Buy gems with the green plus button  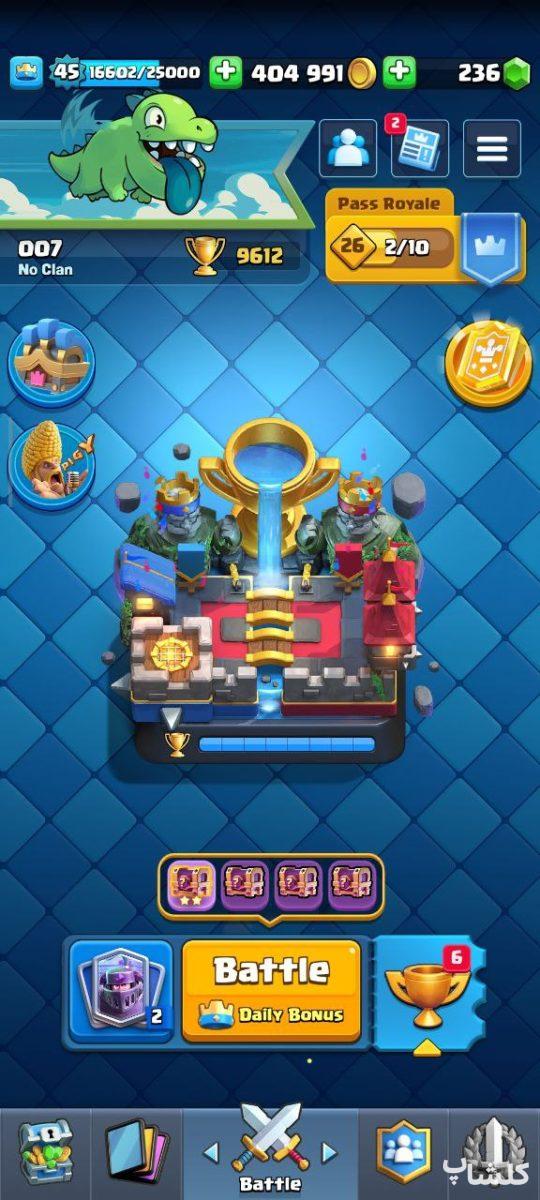click(x=399, y=72)
